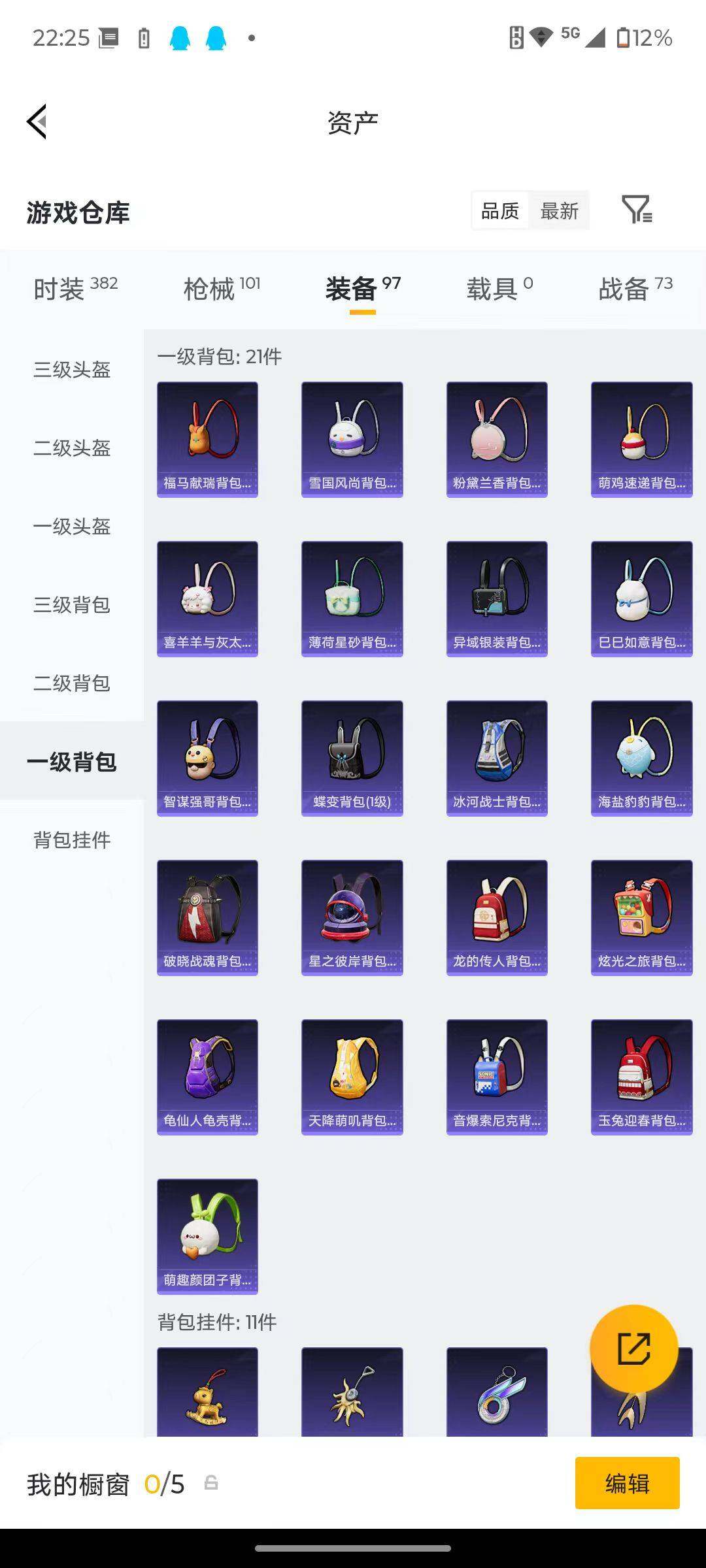
Task: Select 二级背包 from the left sidebar
Action: click(x=71, y=684)
